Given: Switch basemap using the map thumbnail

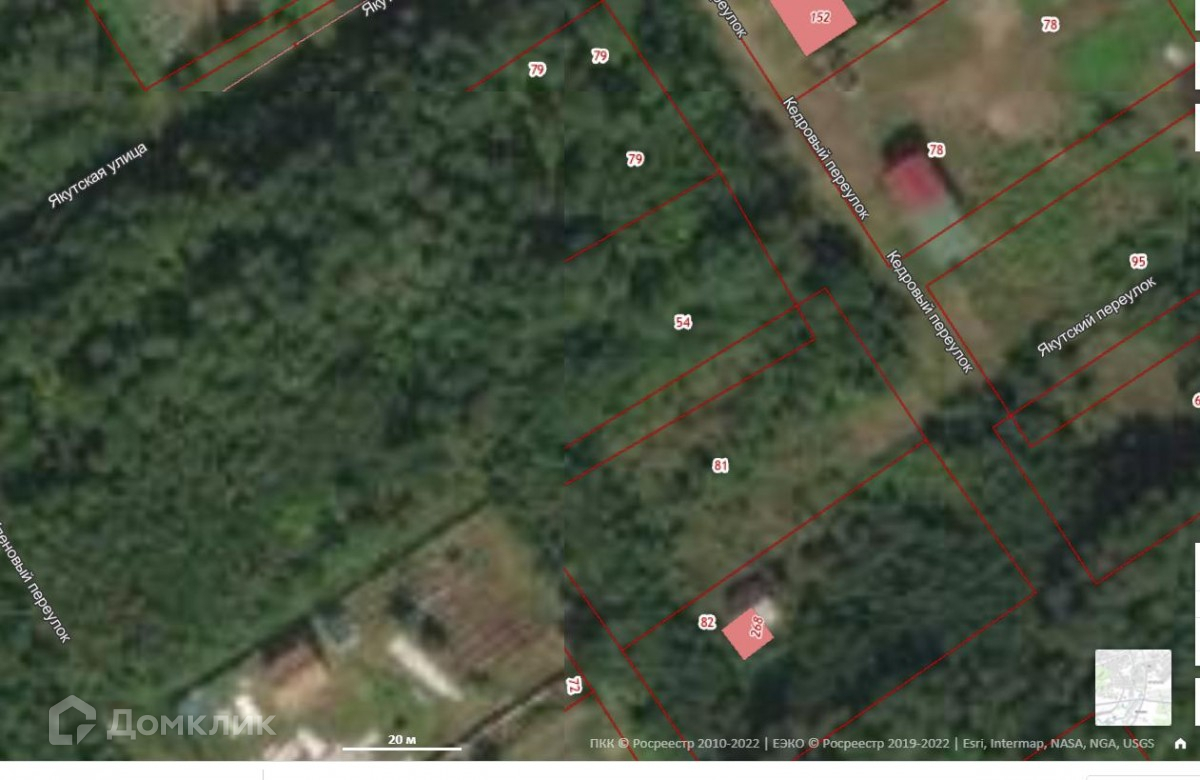Looking at the screenshot, I should (1132, 687).
